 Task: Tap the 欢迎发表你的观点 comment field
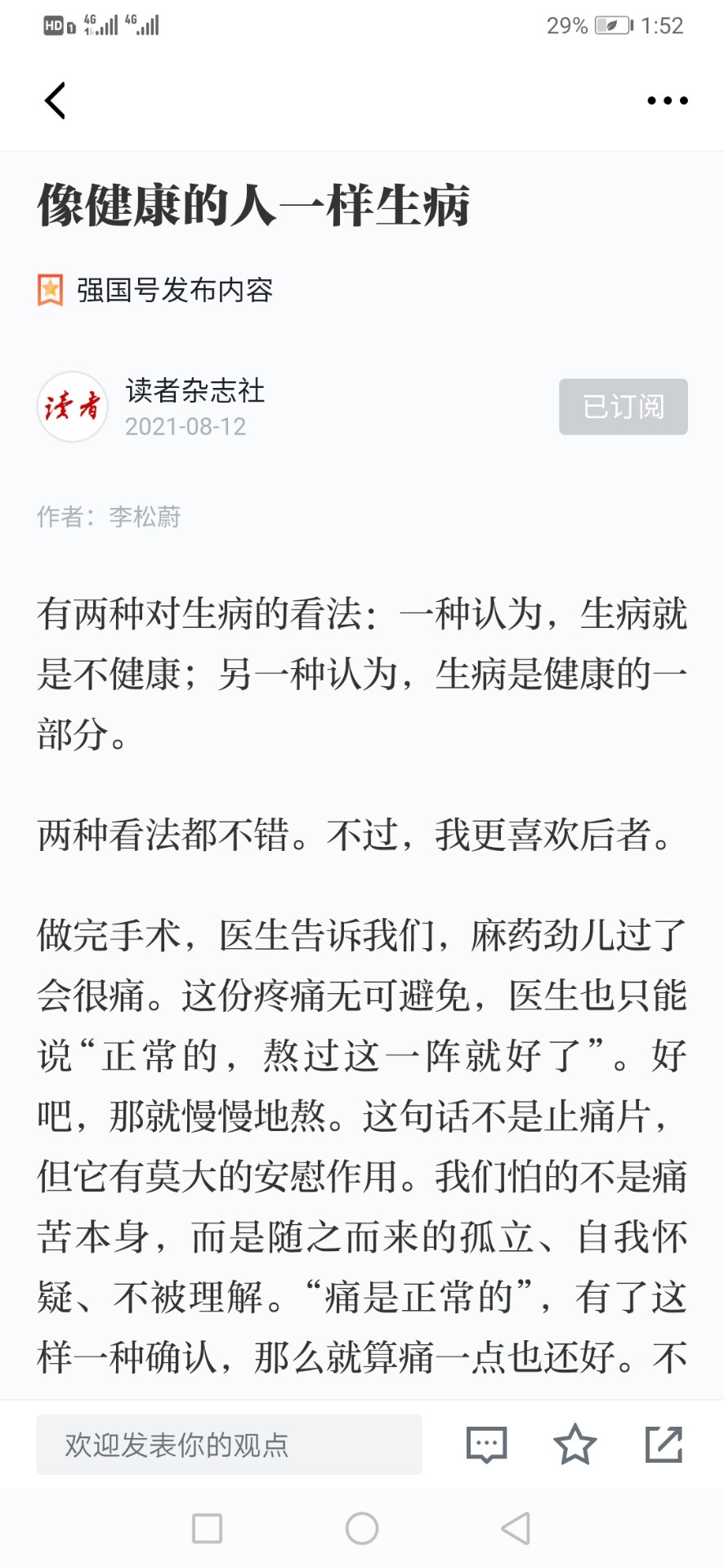(229, 1445)
